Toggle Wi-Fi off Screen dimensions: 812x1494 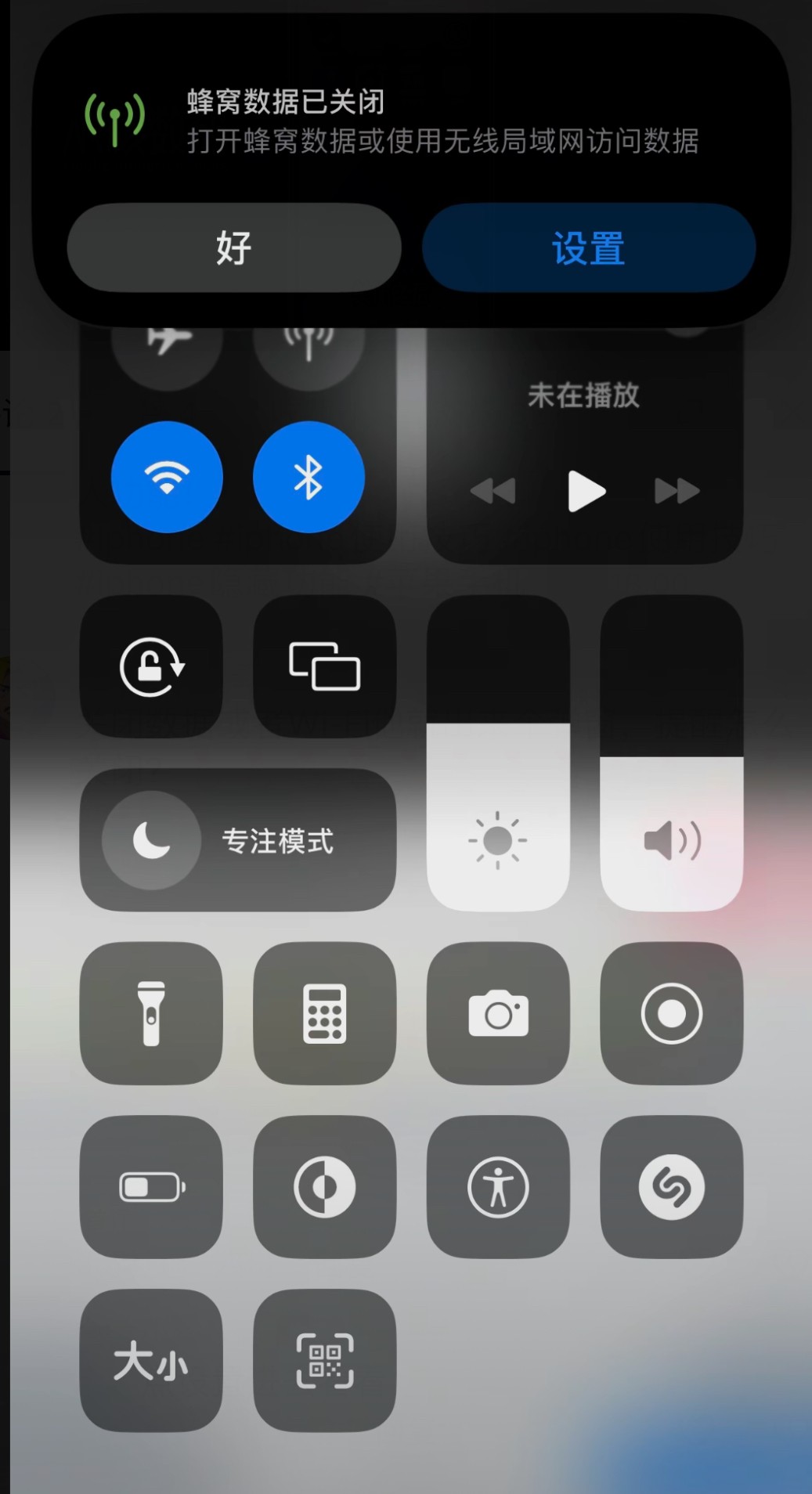[x=167, y=477]
